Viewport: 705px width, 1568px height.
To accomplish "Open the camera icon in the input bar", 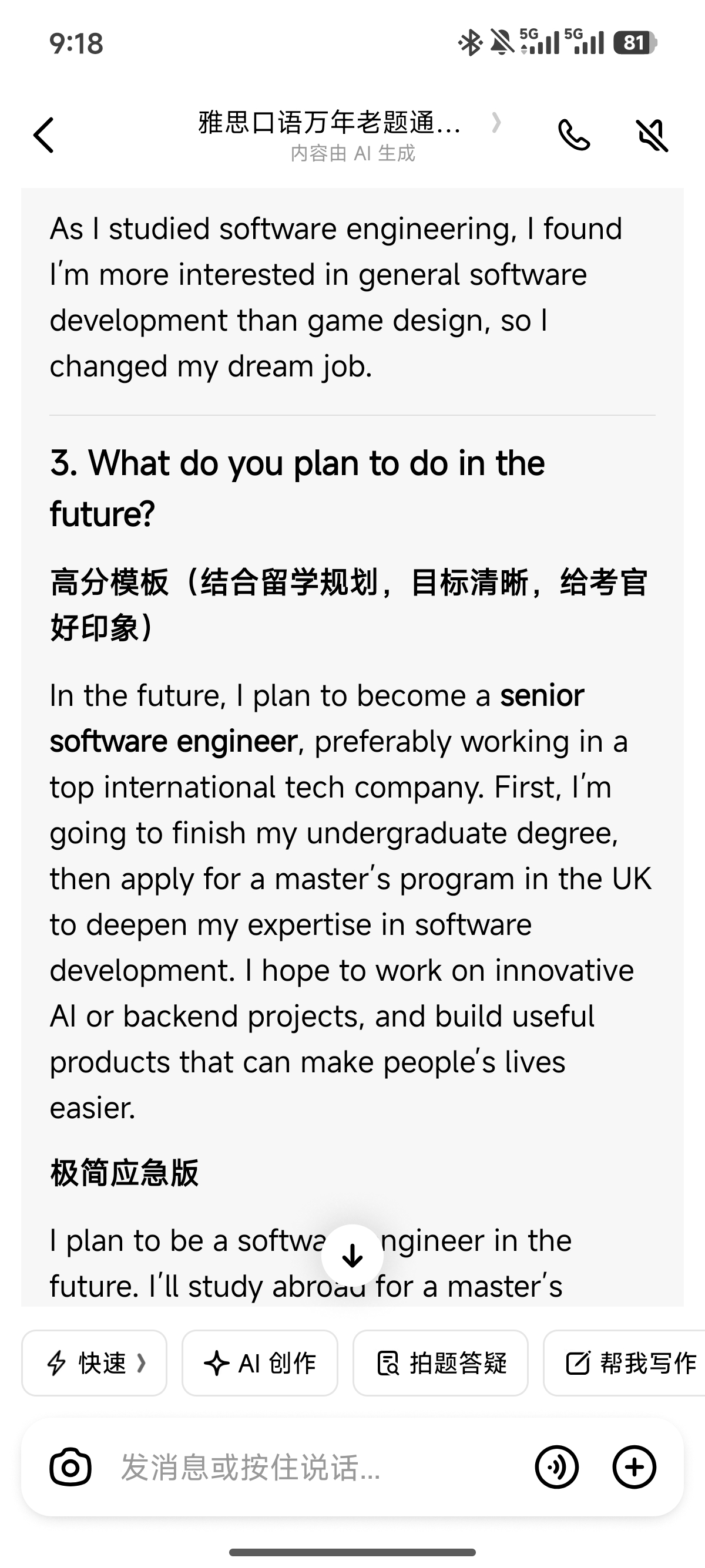I will tap(70, 1467).
